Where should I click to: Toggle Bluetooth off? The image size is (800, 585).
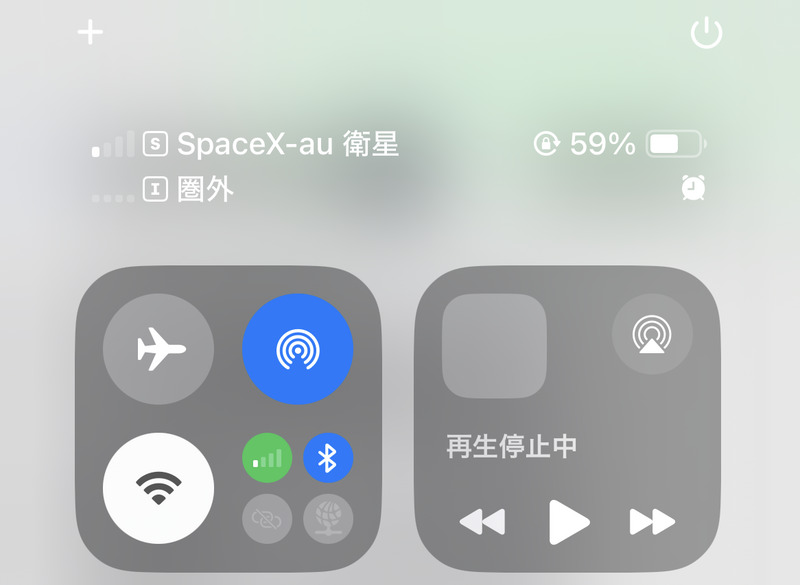328,459
